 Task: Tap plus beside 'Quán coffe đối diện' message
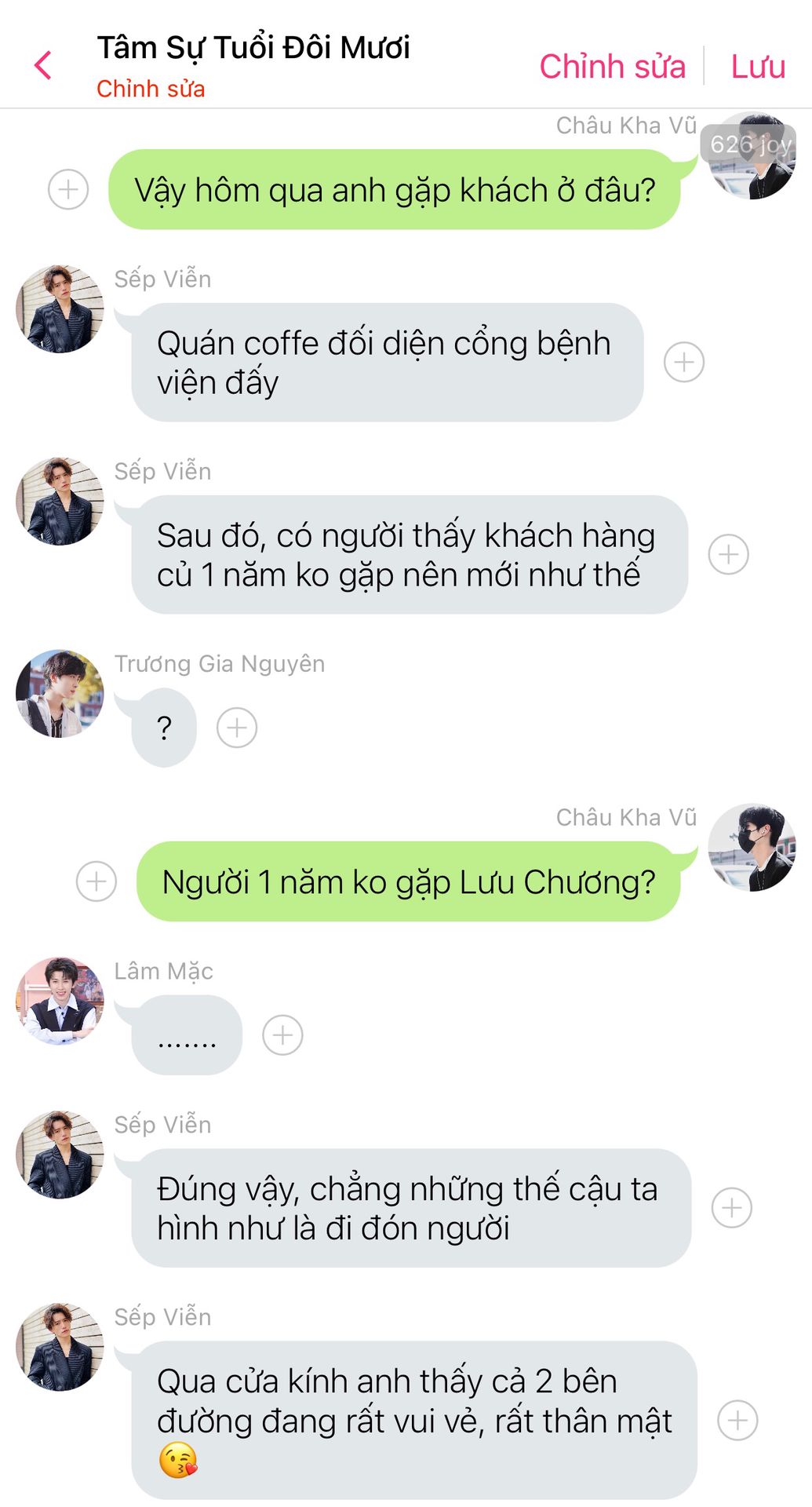coord(684,363)
